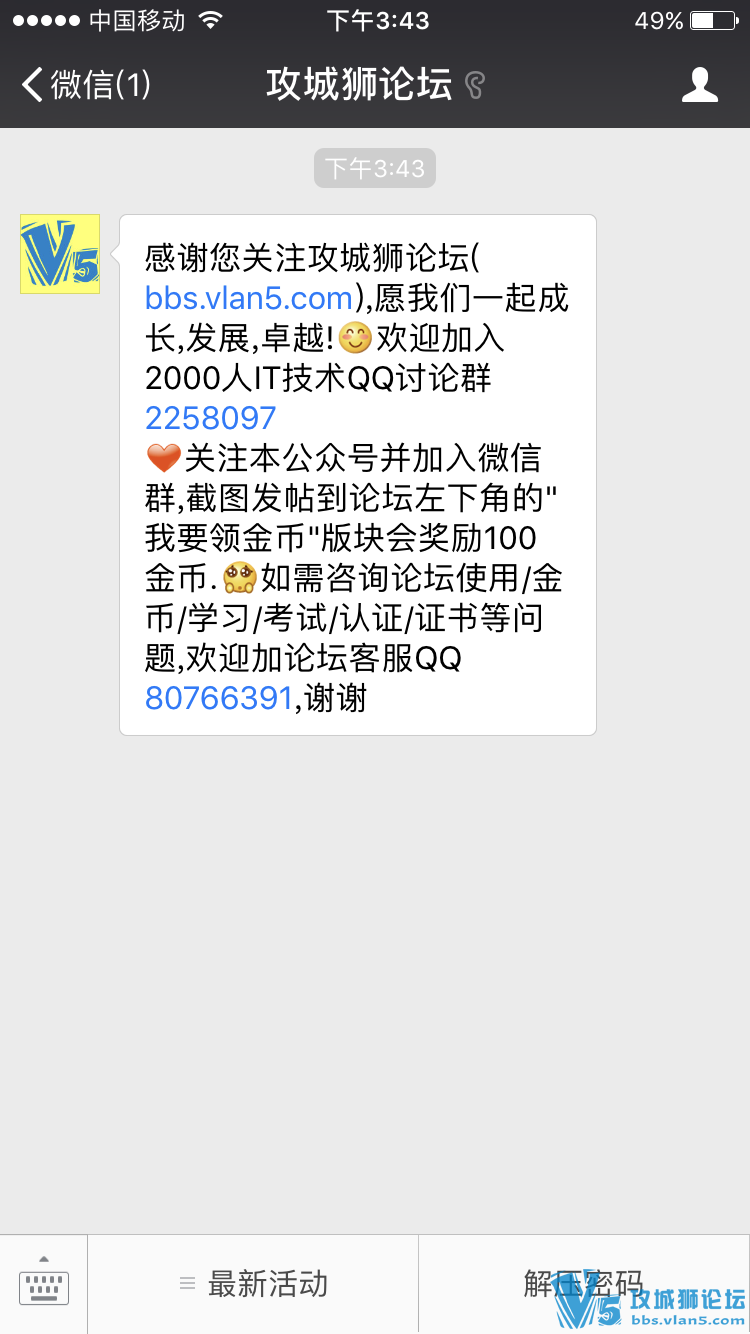Open the account profile icon
This screenshot has height=1334, width=750.
tap(699, 85)
